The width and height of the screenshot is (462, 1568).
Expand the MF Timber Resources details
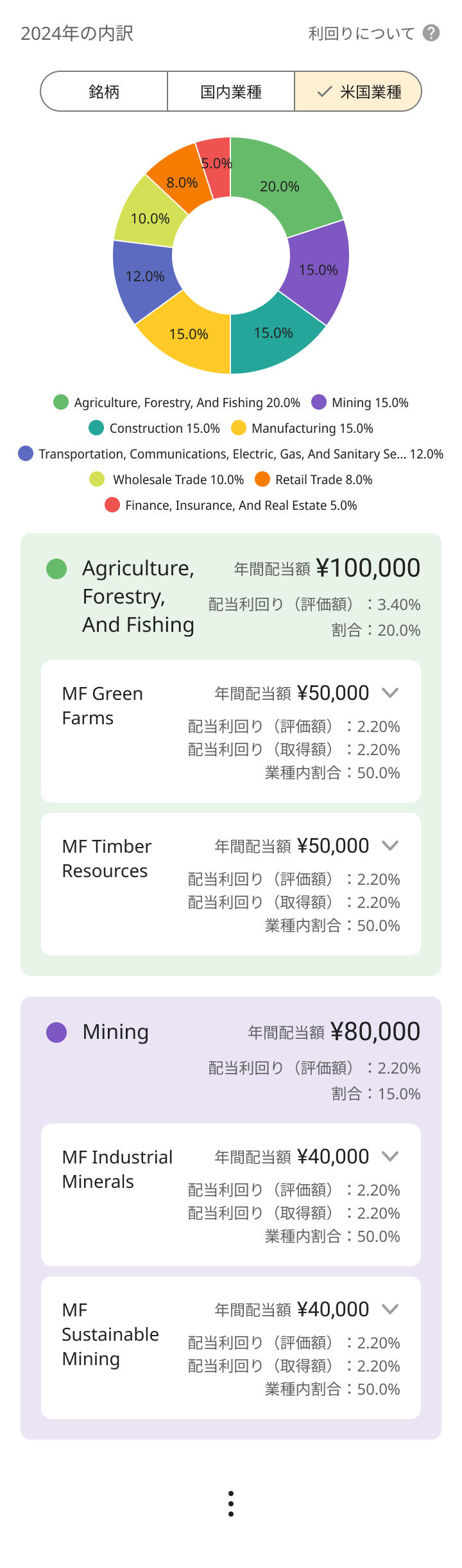click(x=390, y=846)
